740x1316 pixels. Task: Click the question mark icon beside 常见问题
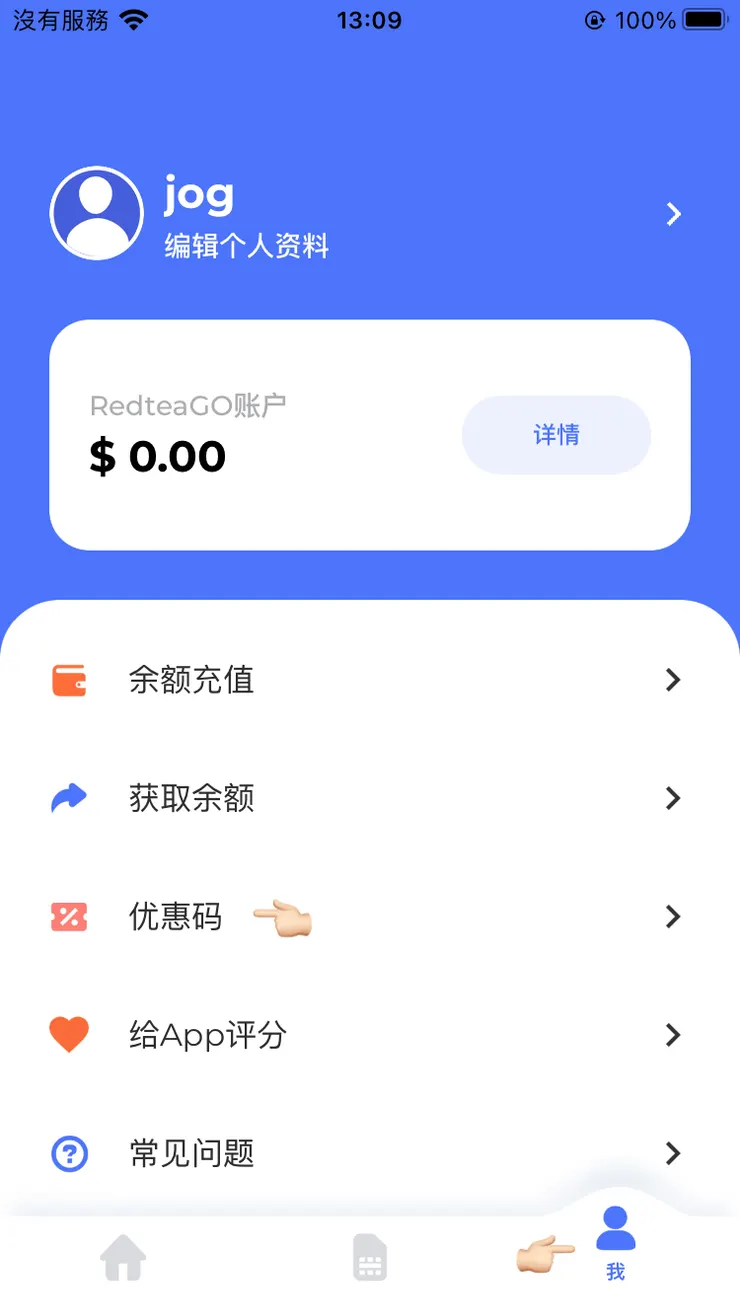pos(68,1153)
